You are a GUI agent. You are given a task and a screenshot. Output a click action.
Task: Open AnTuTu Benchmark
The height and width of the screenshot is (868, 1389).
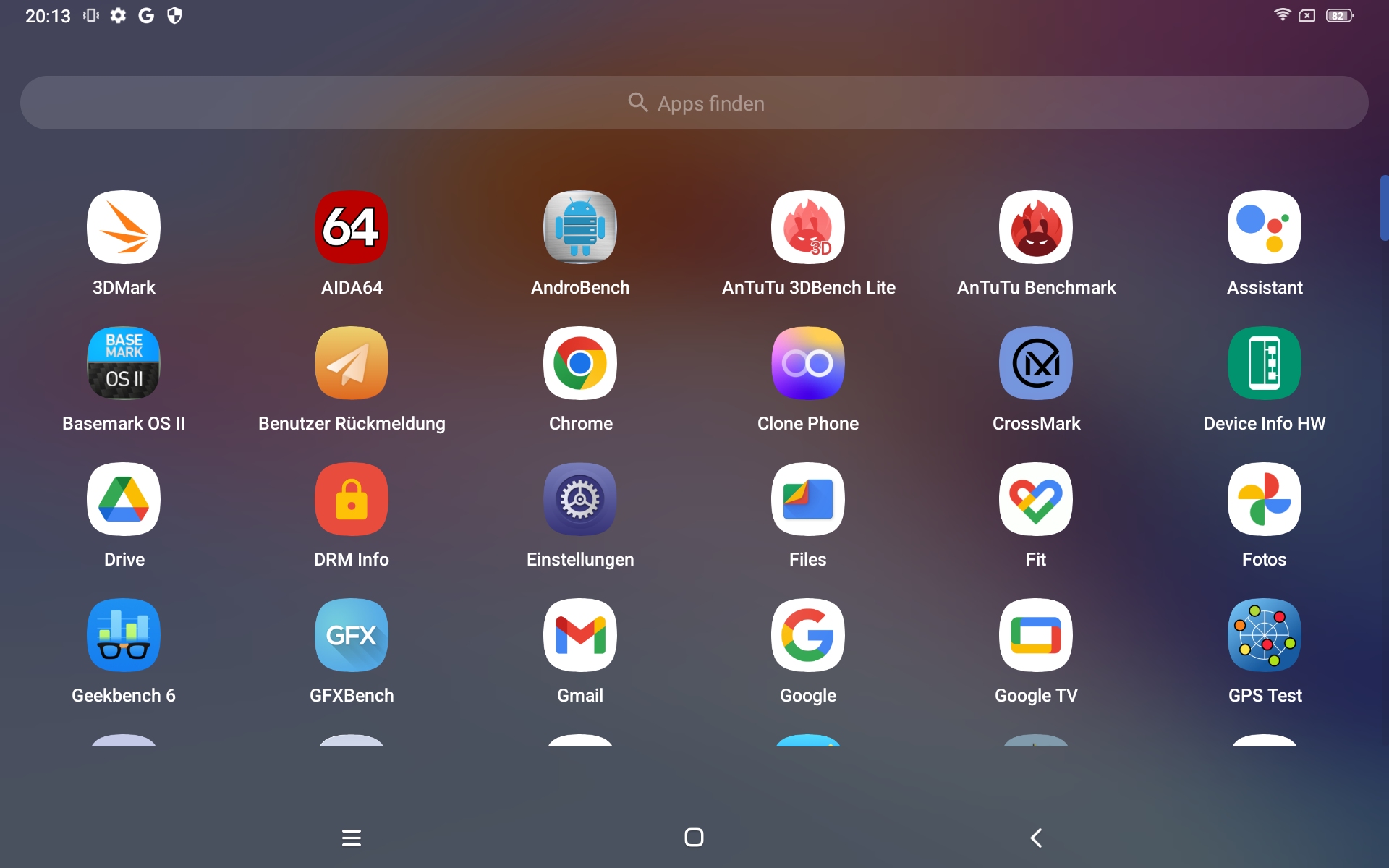1036,228
